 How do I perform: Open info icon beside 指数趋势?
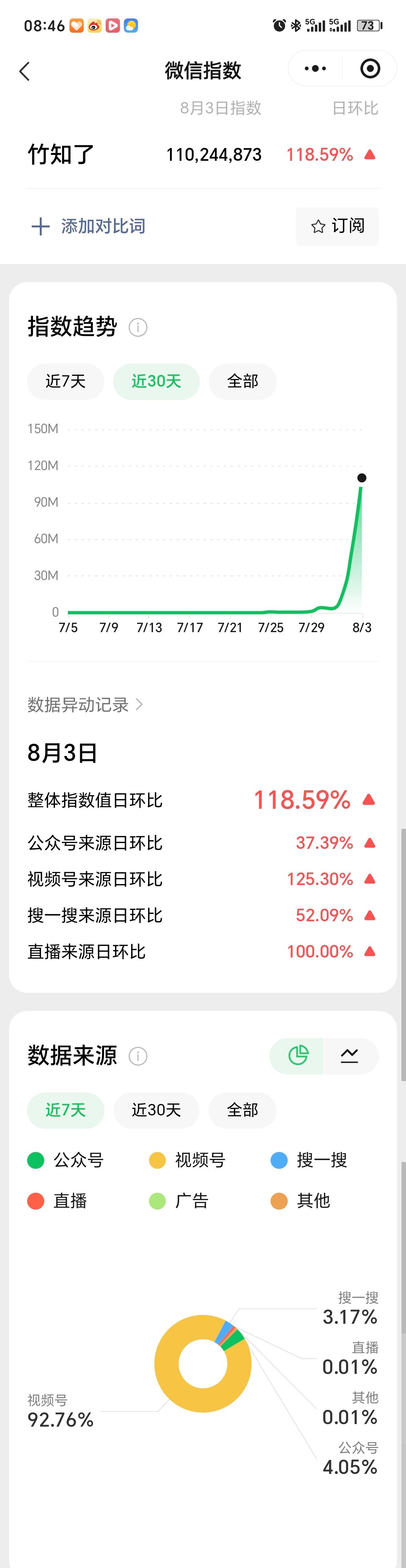(x=138, y=327)
